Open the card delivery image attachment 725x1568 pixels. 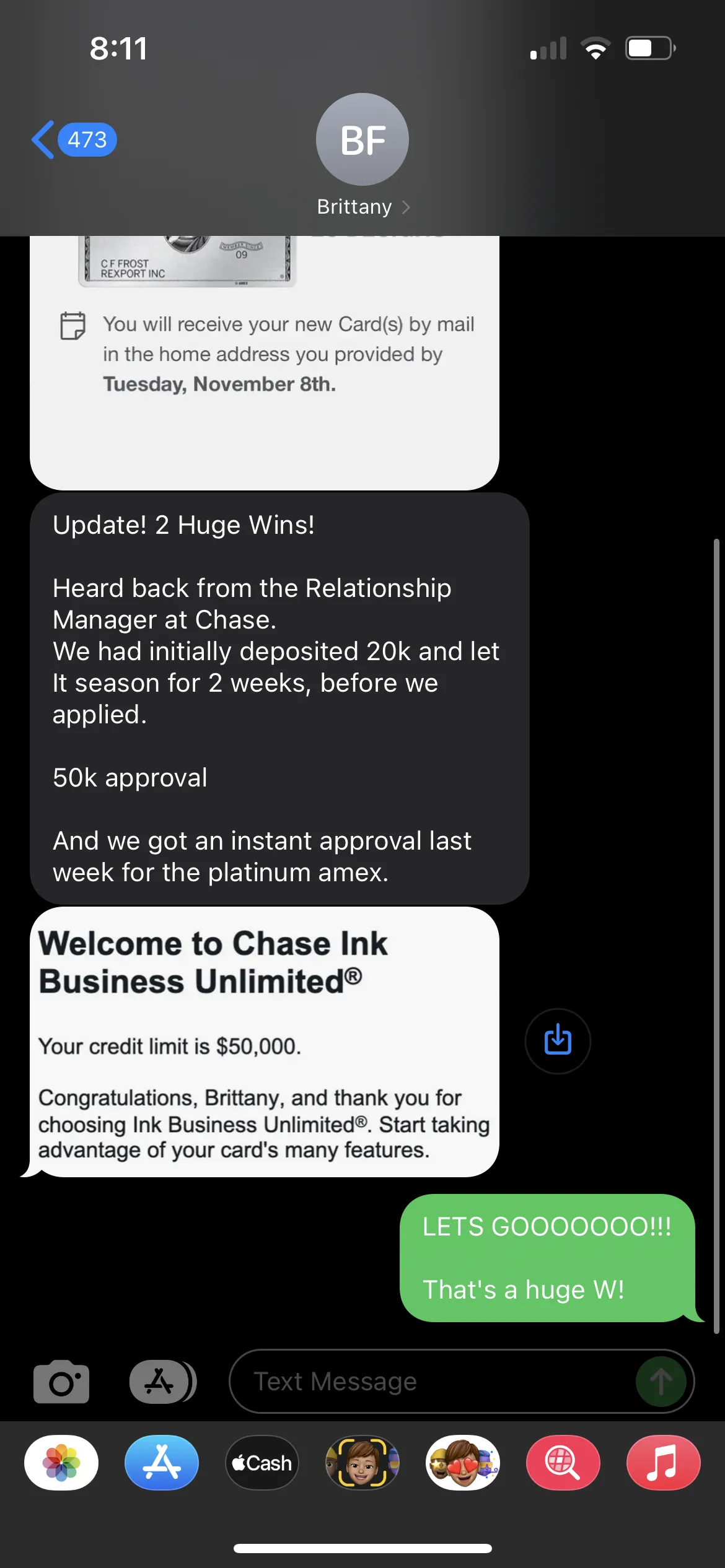pyautogui.click(x=265, y=363)
